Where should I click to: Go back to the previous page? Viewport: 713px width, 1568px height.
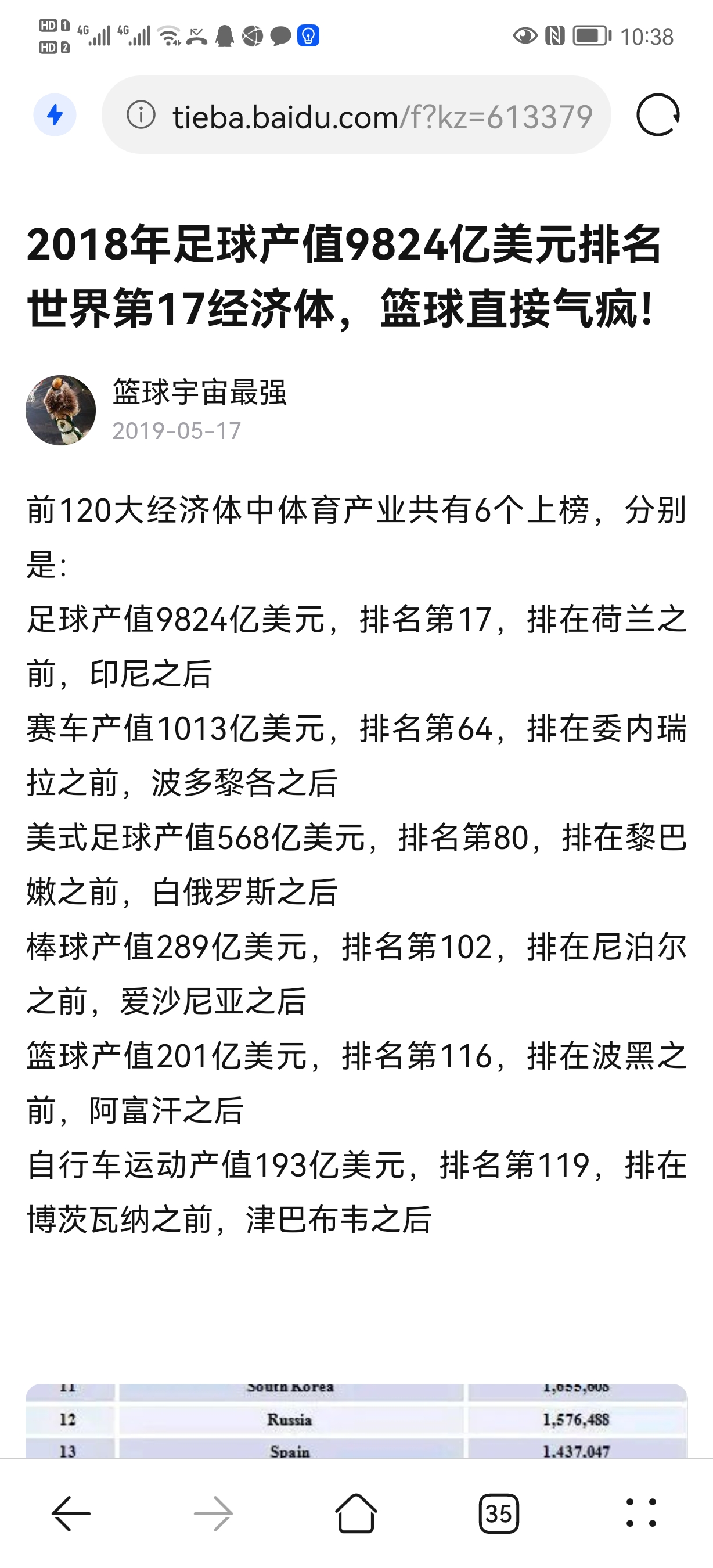(x=71, y=1513)
